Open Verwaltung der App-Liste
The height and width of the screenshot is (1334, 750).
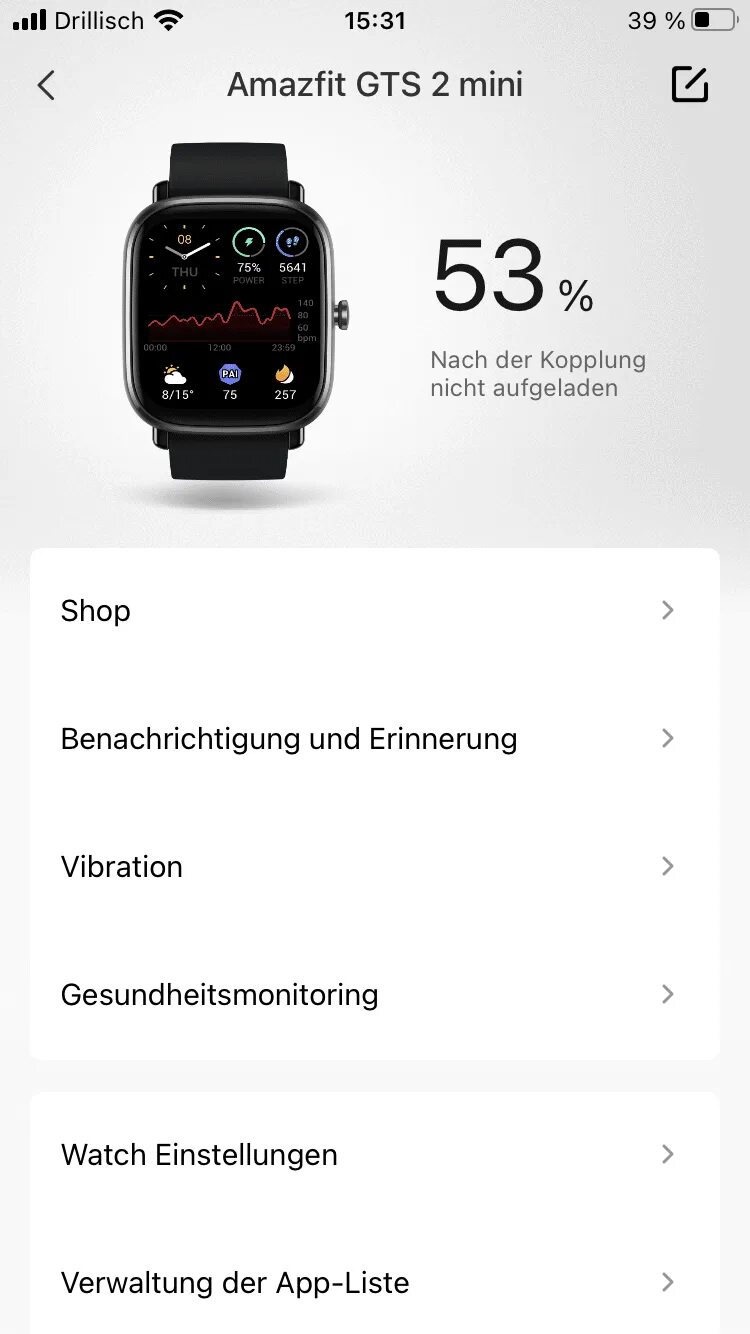pyautogui.click(x=374, y=1283)
